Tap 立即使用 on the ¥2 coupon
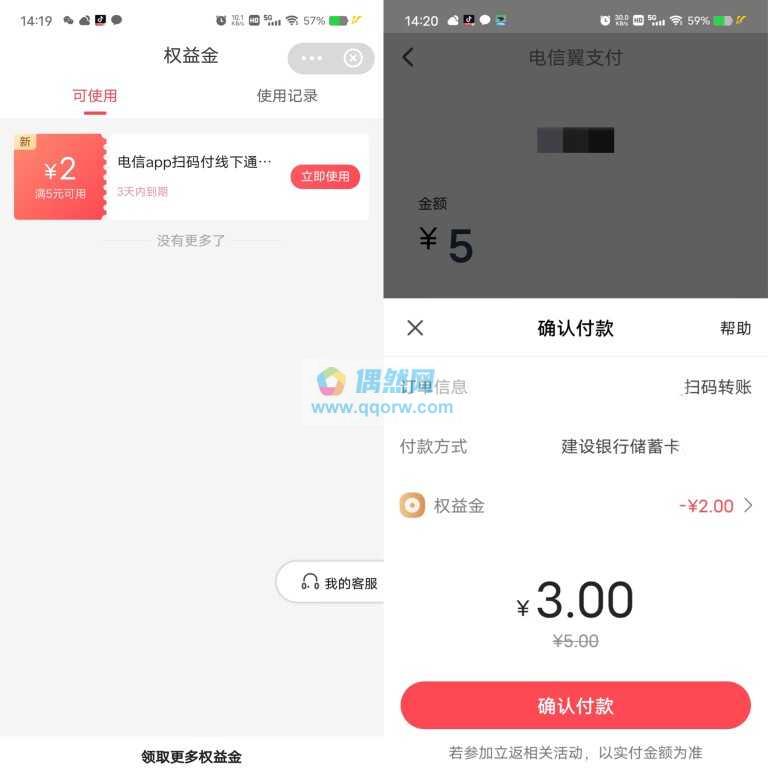 click(x=325, y=177)
